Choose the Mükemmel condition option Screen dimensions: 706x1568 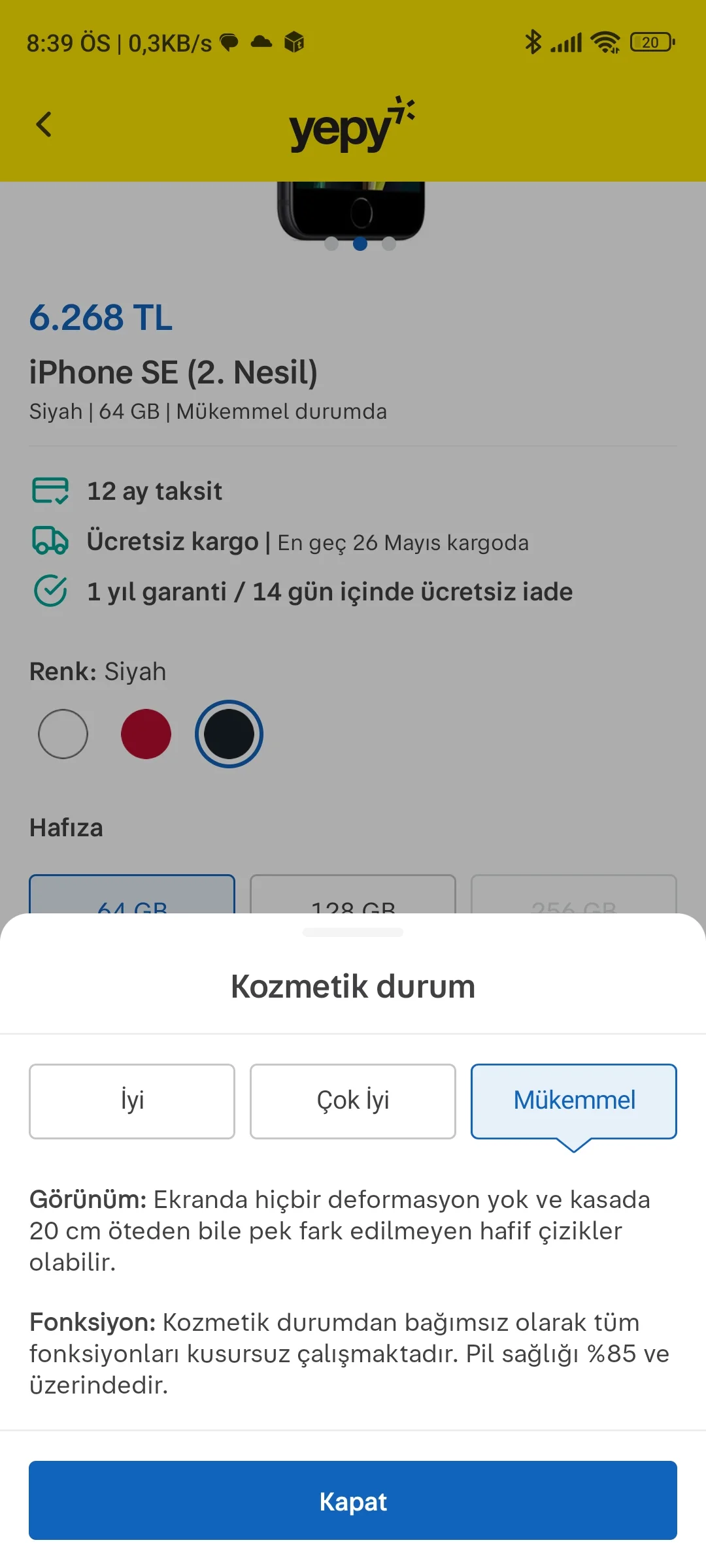click(573, 1101)
